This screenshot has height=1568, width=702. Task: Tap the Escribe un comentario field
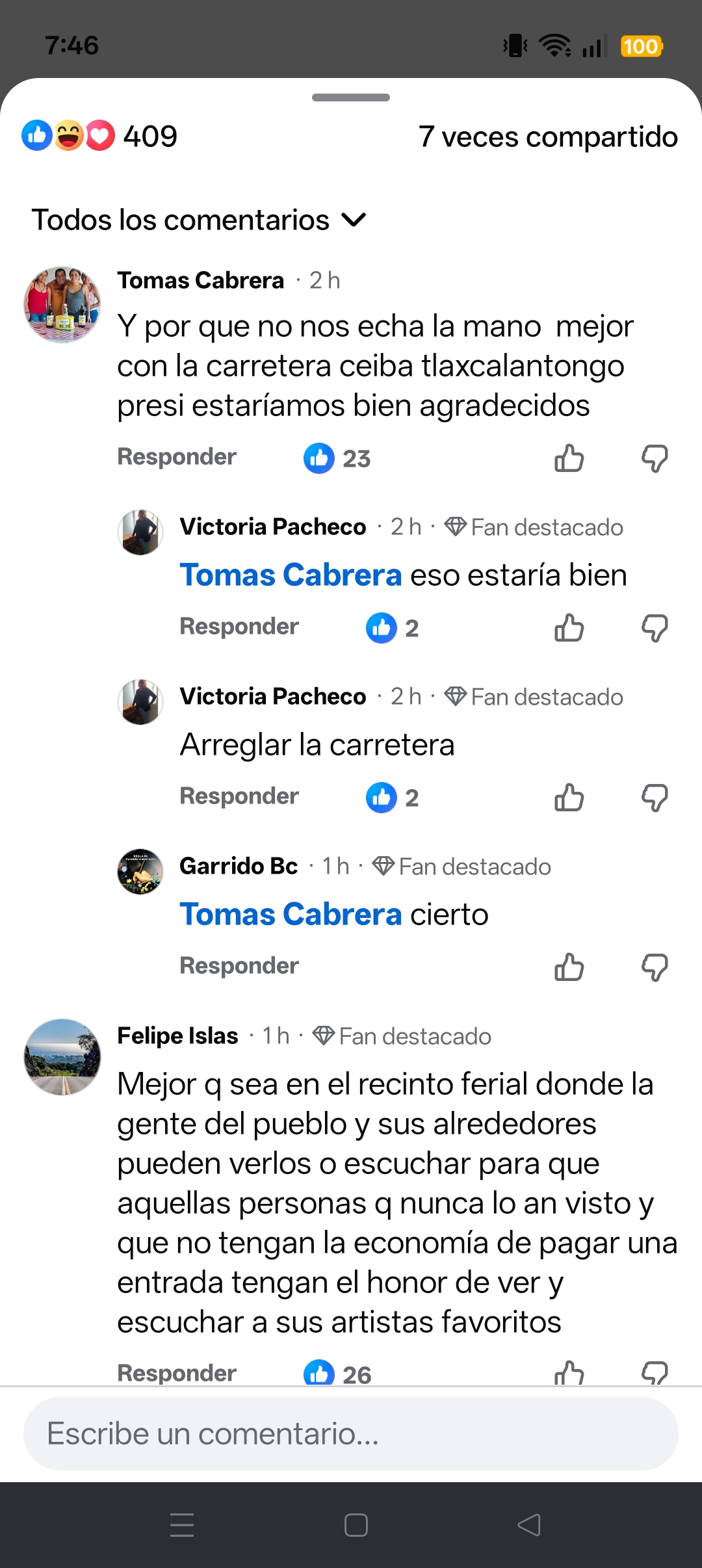[x=351, y=1433]
